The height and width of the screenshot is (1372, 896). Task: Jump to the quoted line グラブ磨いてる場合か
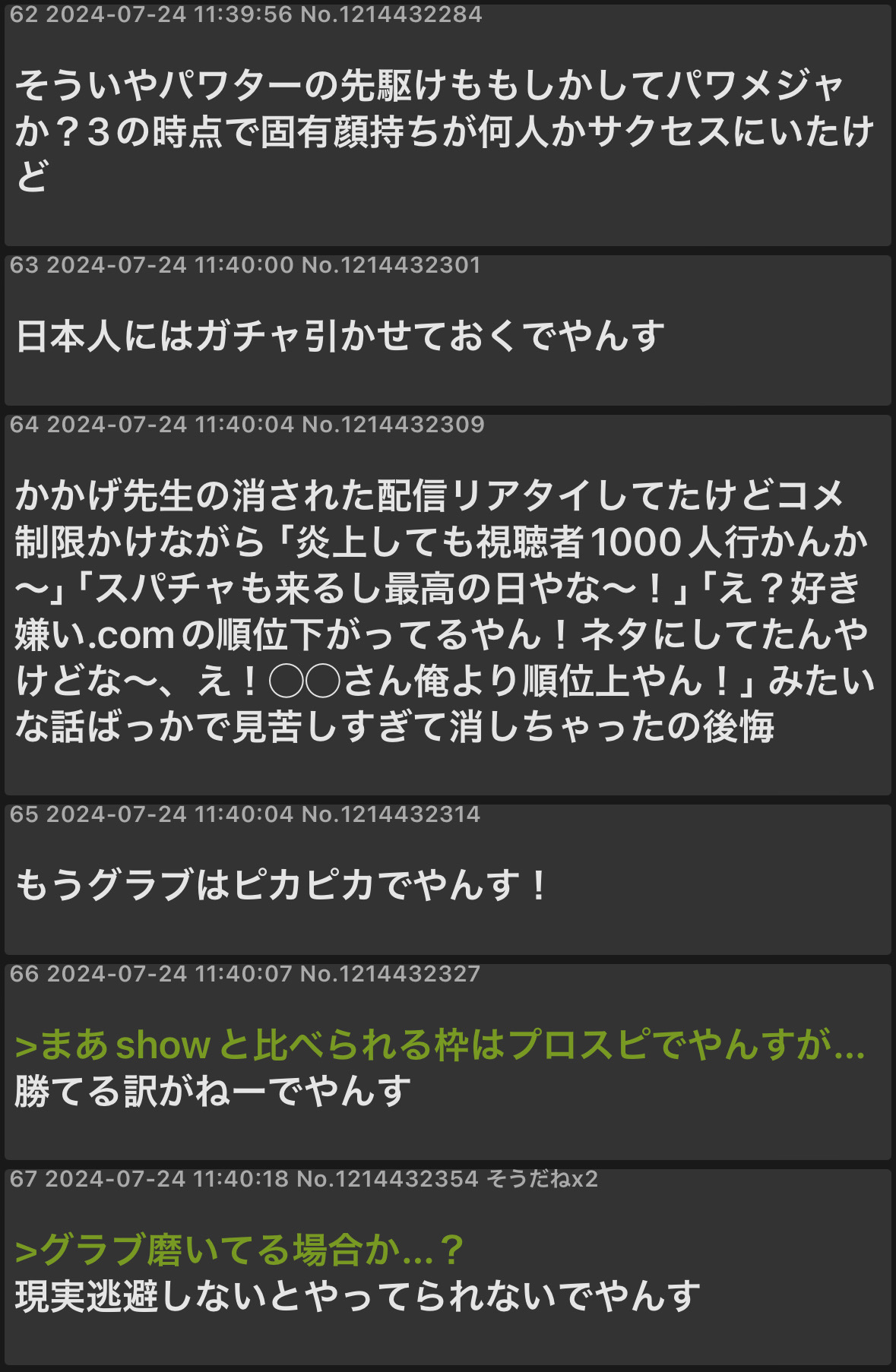(239, 1250)
